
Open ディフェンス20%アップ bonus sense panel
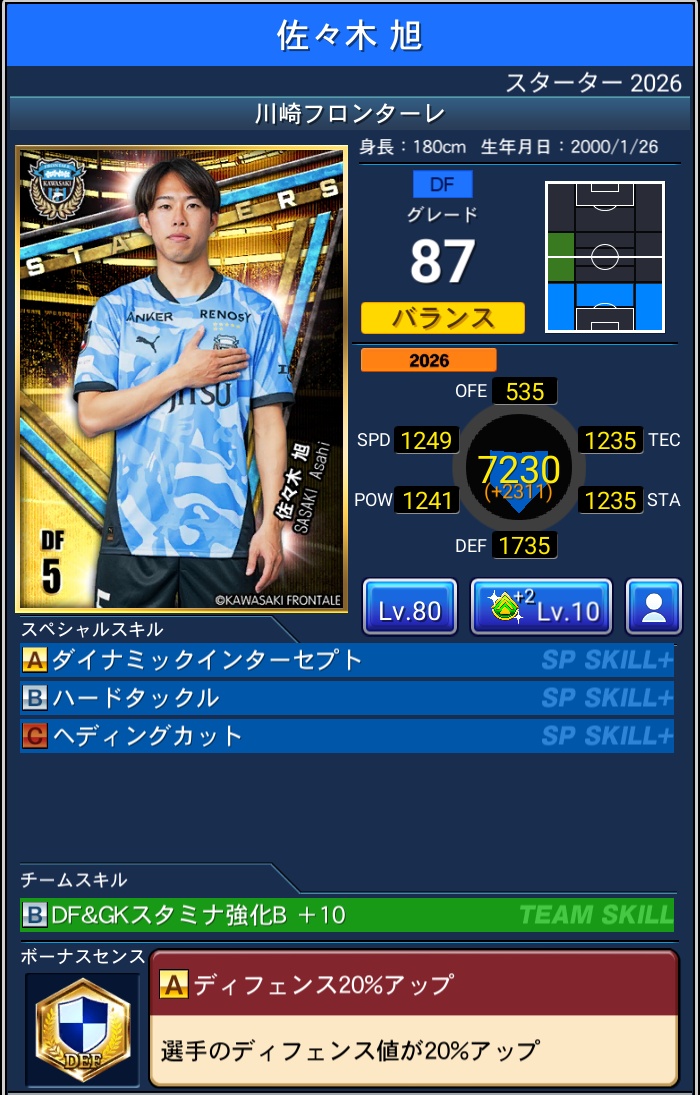point(413,1017)
